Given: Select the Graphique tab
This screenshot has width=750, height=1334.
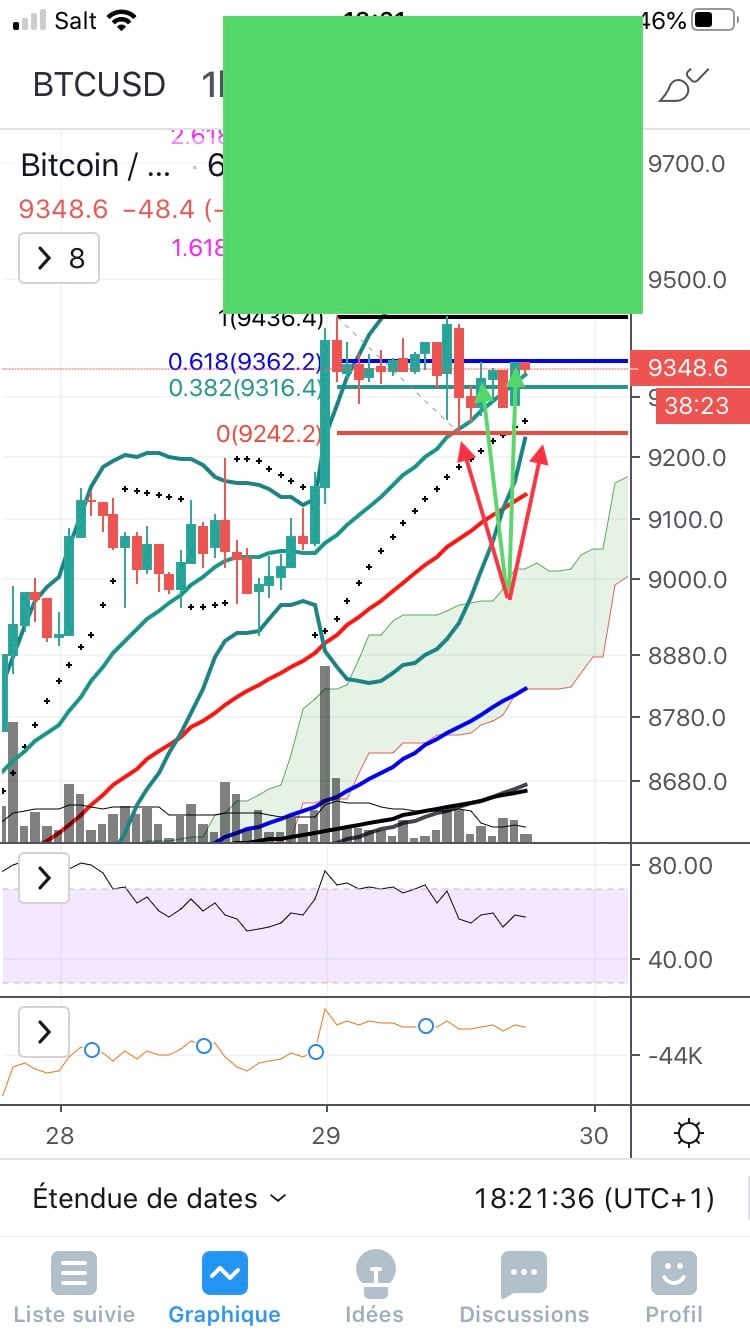Looking at the screenshot, I should coord(224,1288).
